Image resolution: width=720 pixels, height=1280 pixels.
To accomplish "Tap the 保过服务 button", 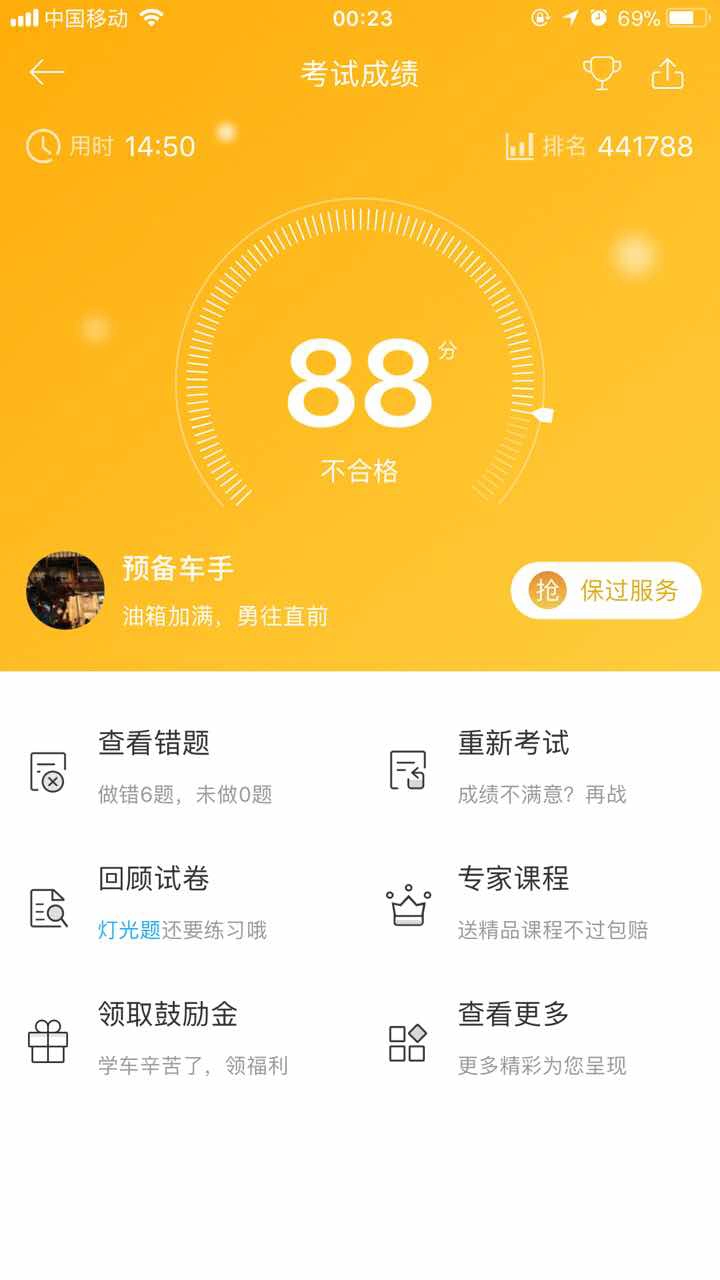I will tap(606, 590).
